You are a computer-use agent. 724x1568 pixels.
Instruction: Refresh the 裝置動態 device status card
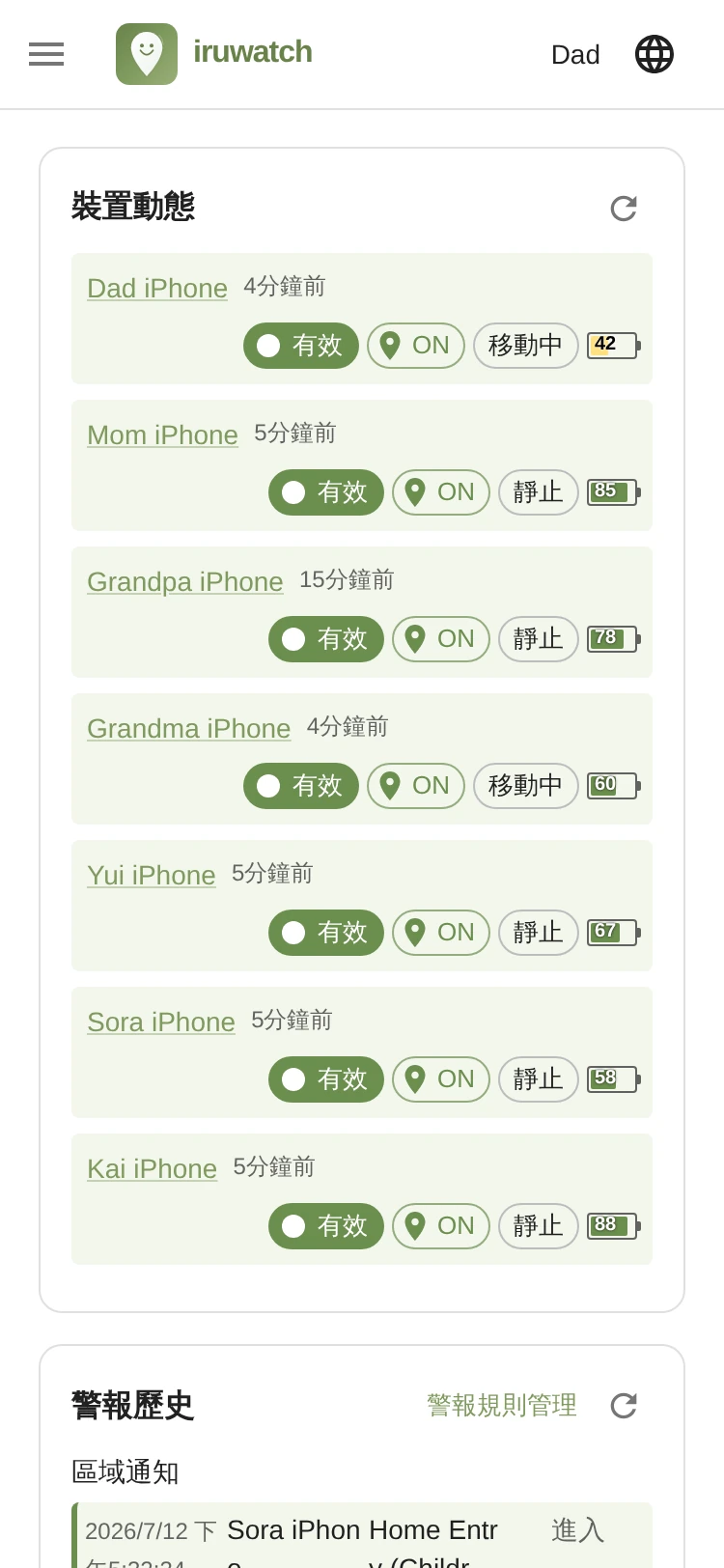(x=624, y=209)
